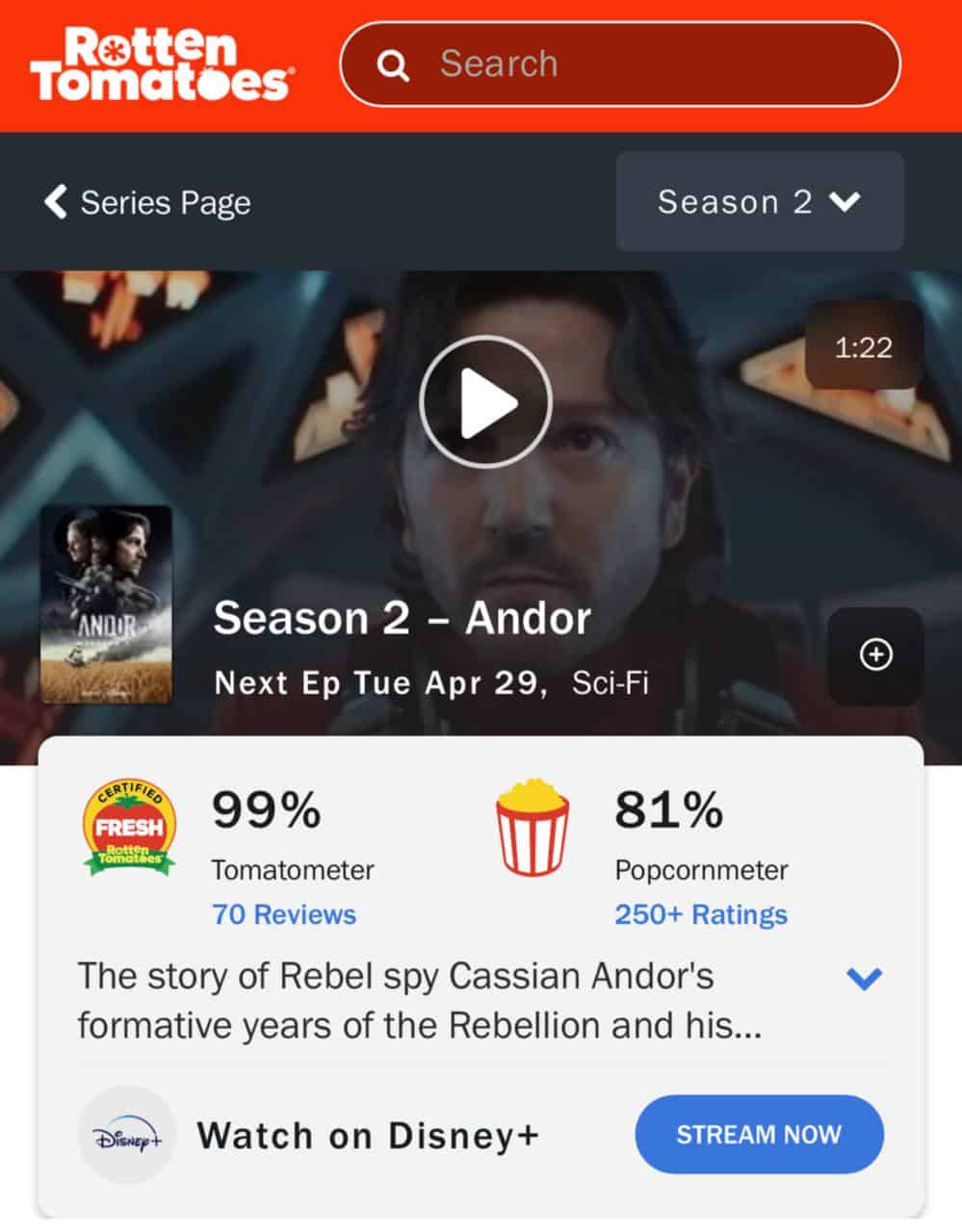This screenshot has width=962, height=1232.
Task: Open the Andor poster thumbnail
Action: click(x=106, y=604)
